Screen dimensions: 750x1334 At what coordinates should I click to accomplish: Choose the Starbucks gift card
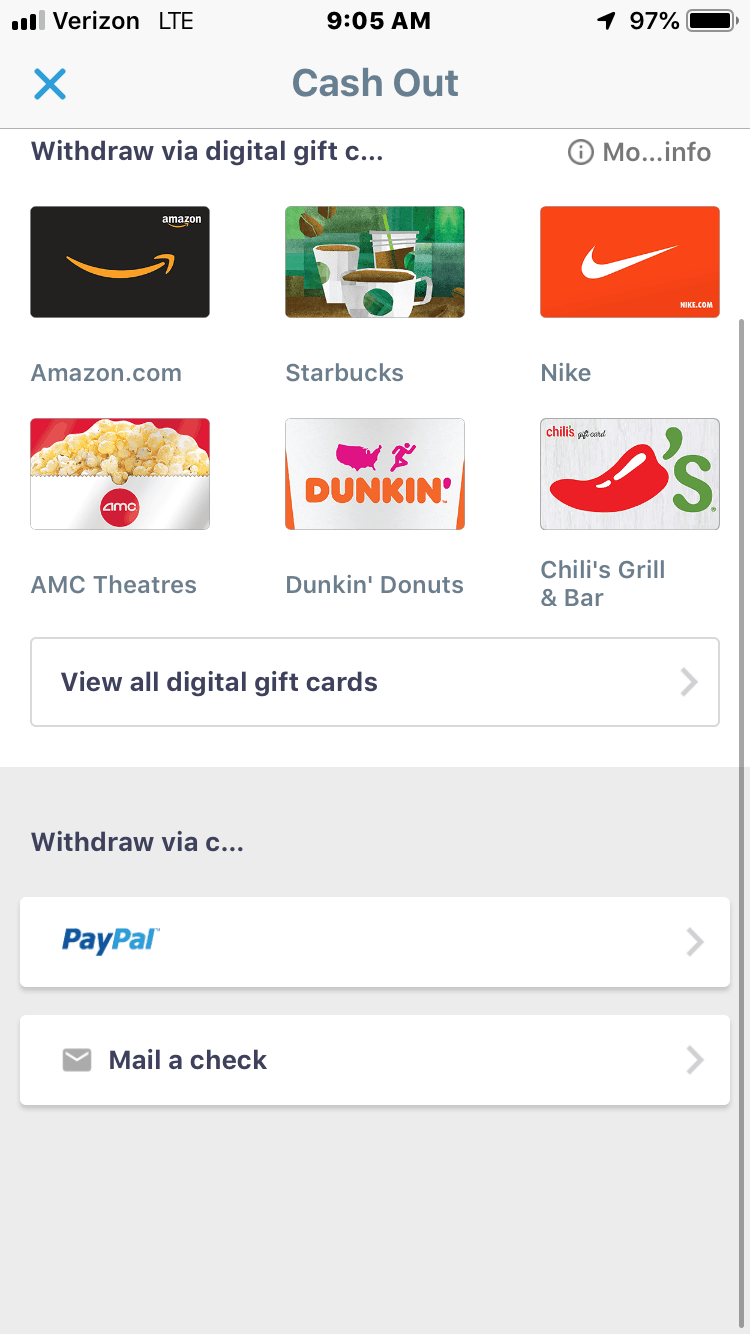pyautogui.click(x=375, y=262)
